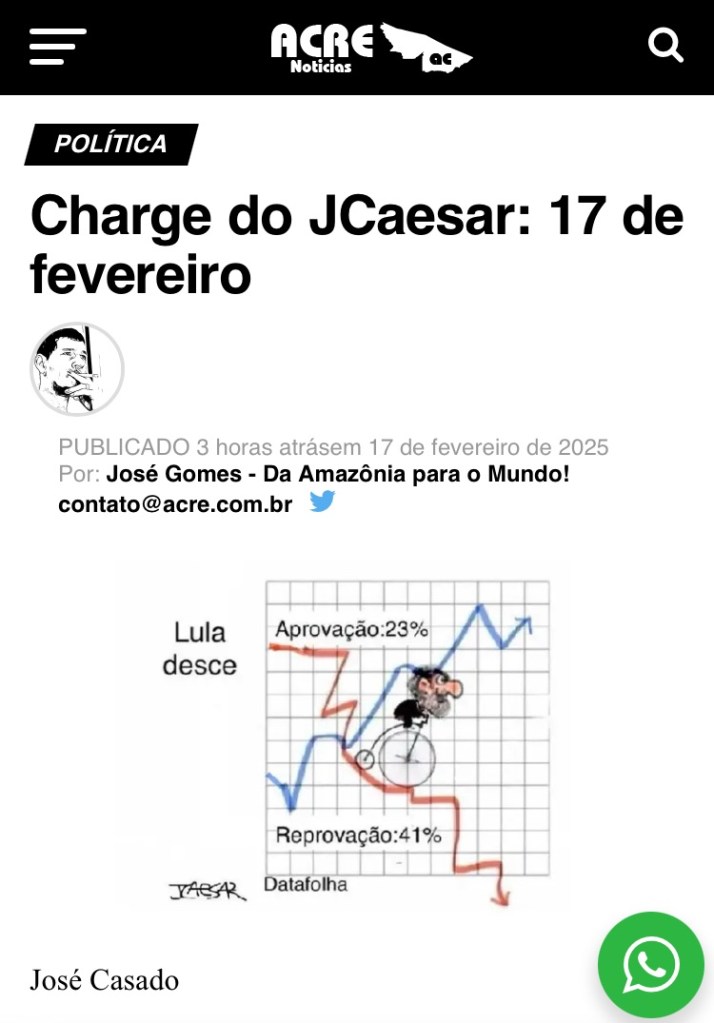Open the hamburger navigation menu
Viewport: 714px width, 1023px height.
(x=57, y=46)
